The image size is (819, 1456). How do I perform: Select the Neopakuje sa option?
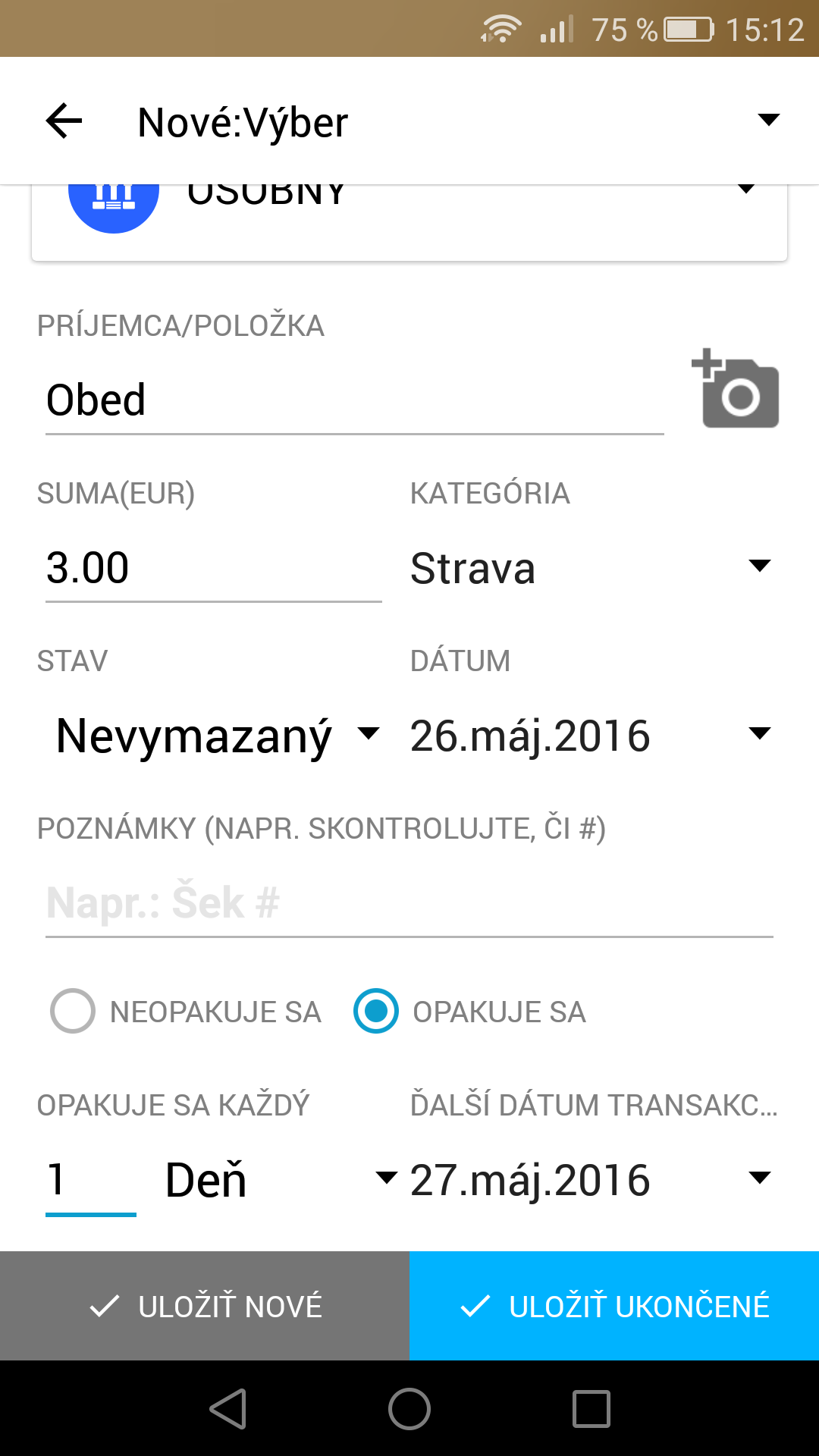point(186,1012)
